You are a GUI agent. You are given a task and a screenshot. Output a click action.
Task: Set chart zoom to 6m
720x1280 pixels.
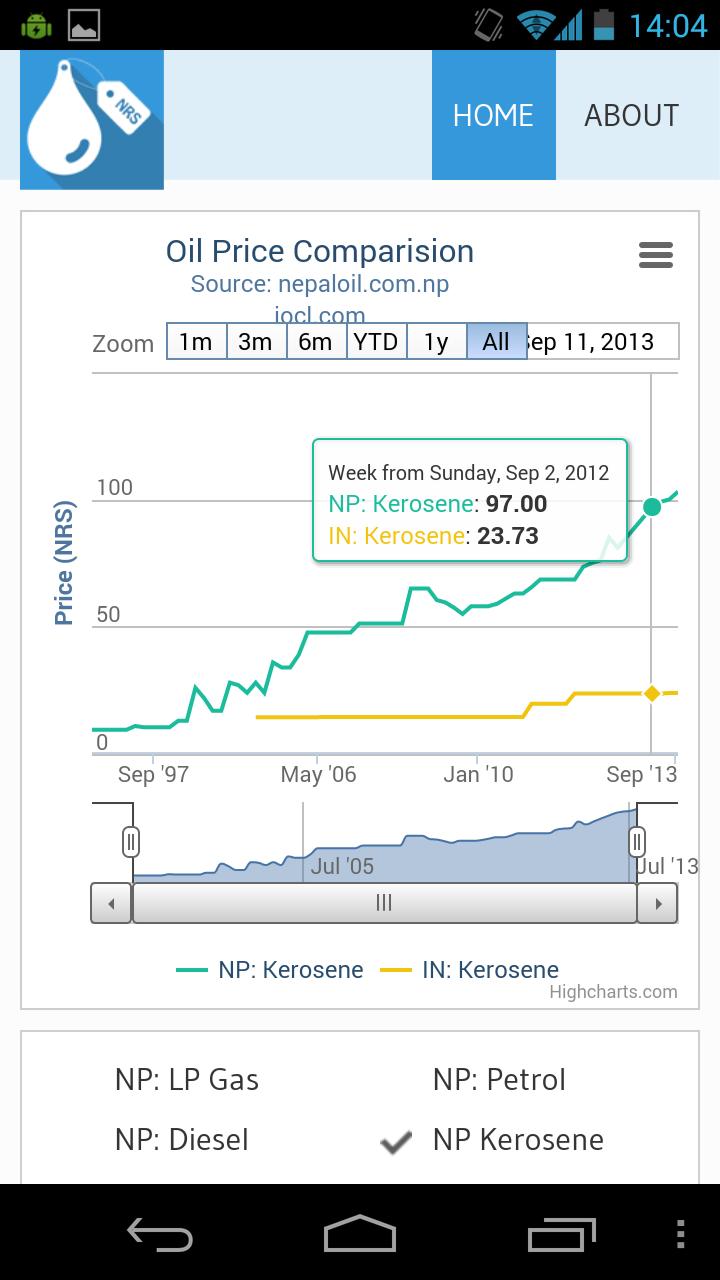(316, 342)
